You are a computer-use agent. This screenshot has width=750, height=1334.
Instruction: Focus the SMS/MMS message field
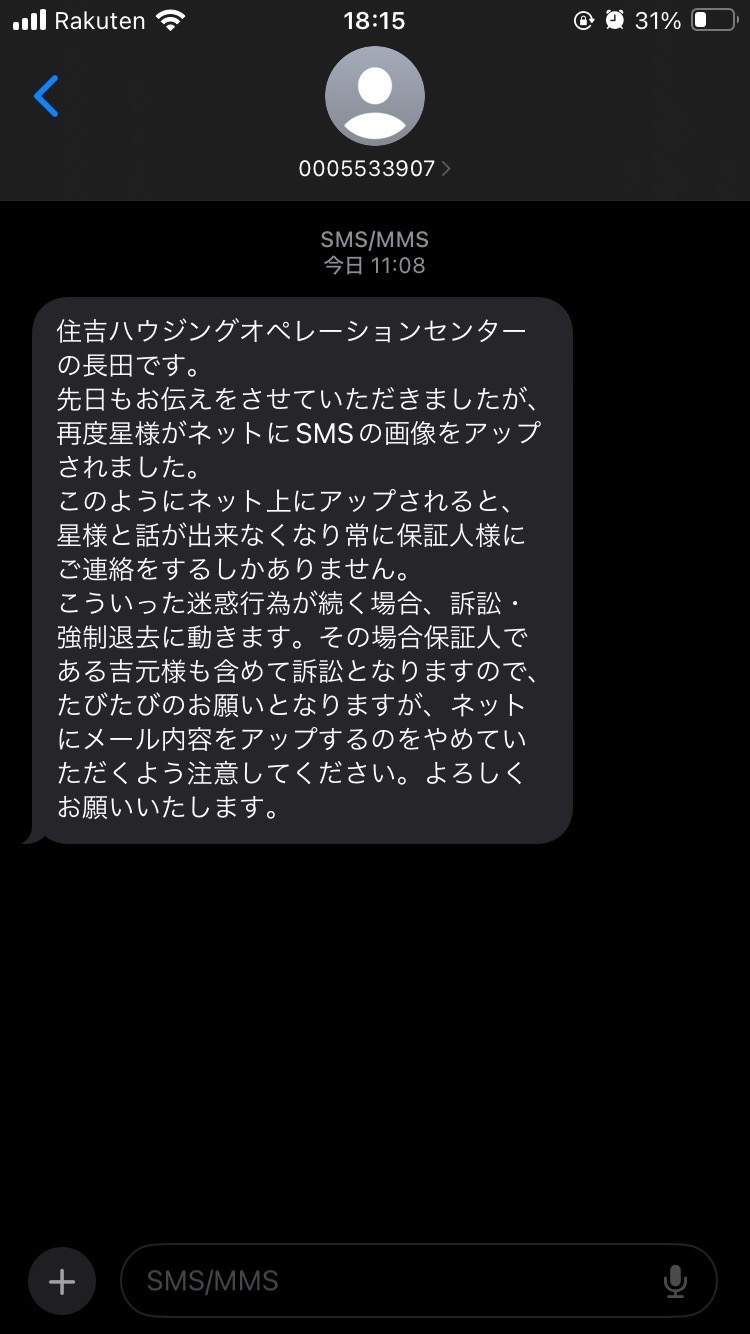pos(390,1281)
